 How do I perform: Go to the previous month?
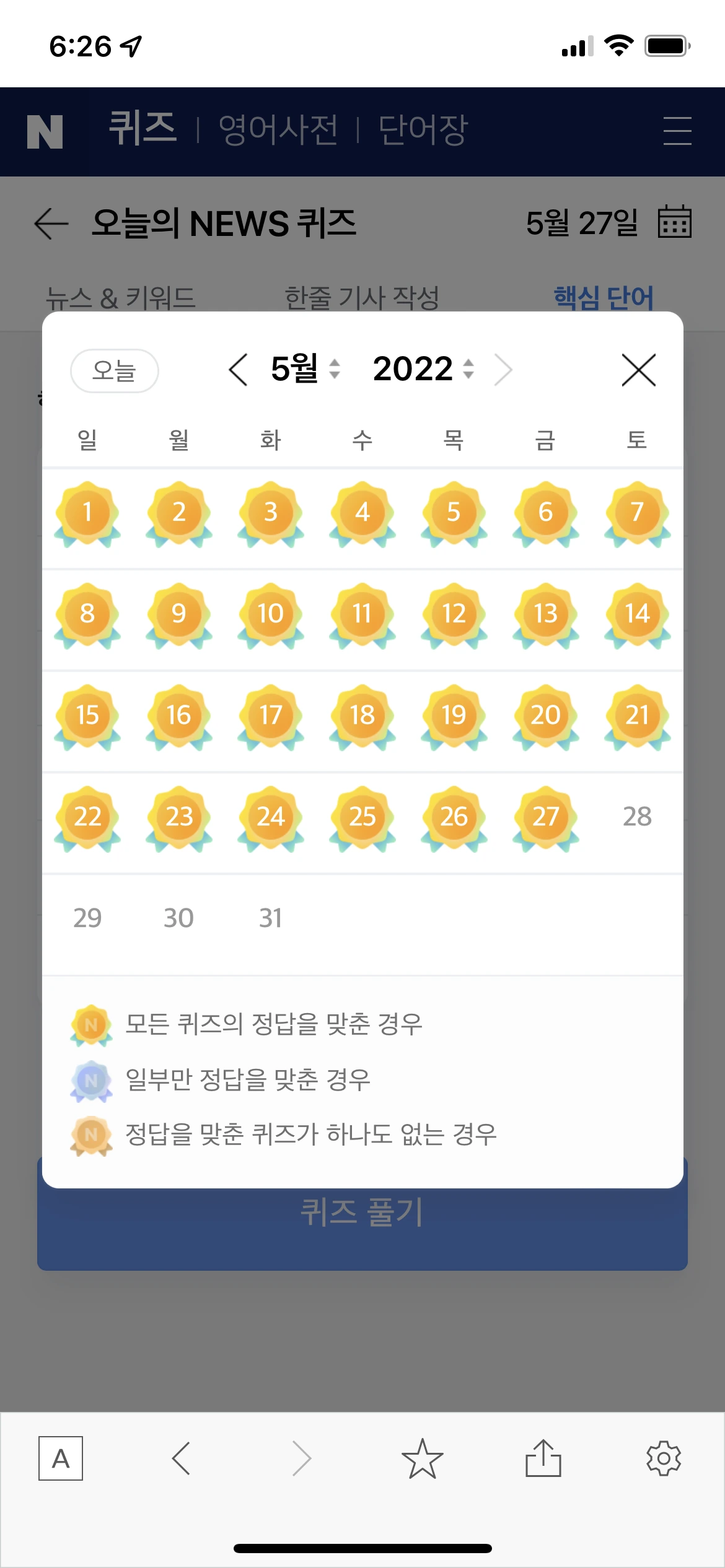point(238,370)
